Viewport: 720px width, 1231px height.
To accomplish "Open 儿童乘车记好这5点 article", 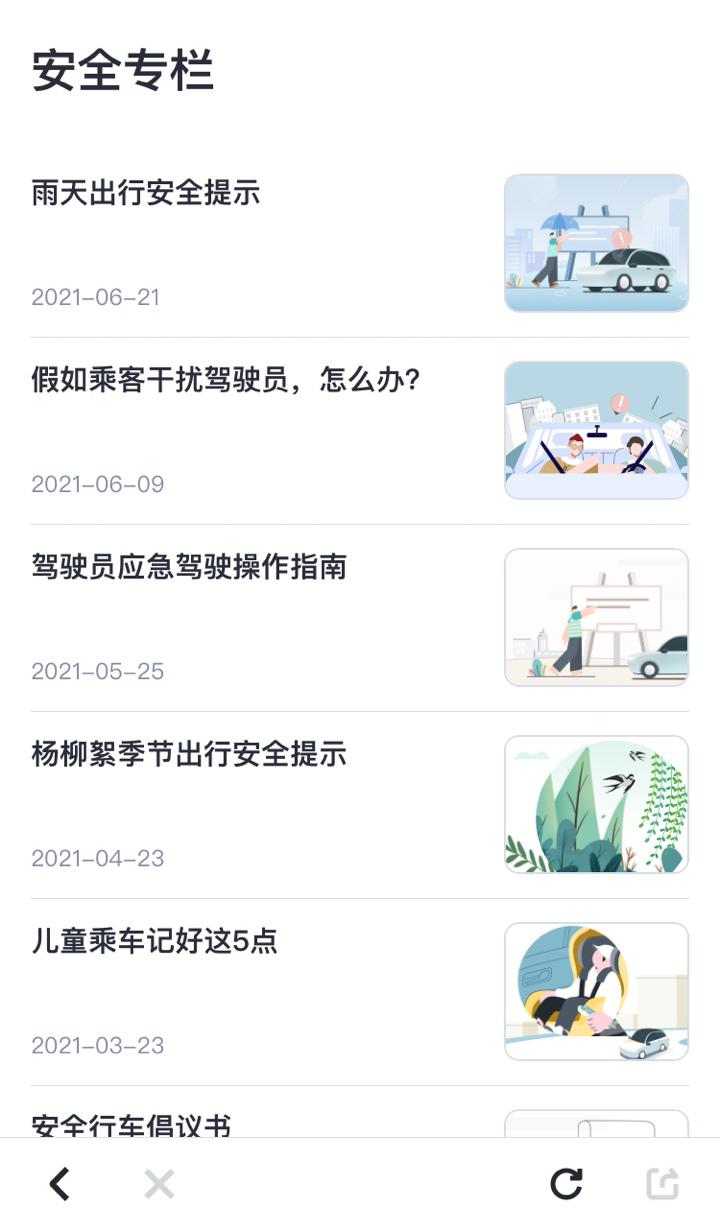I will point(359,992).
